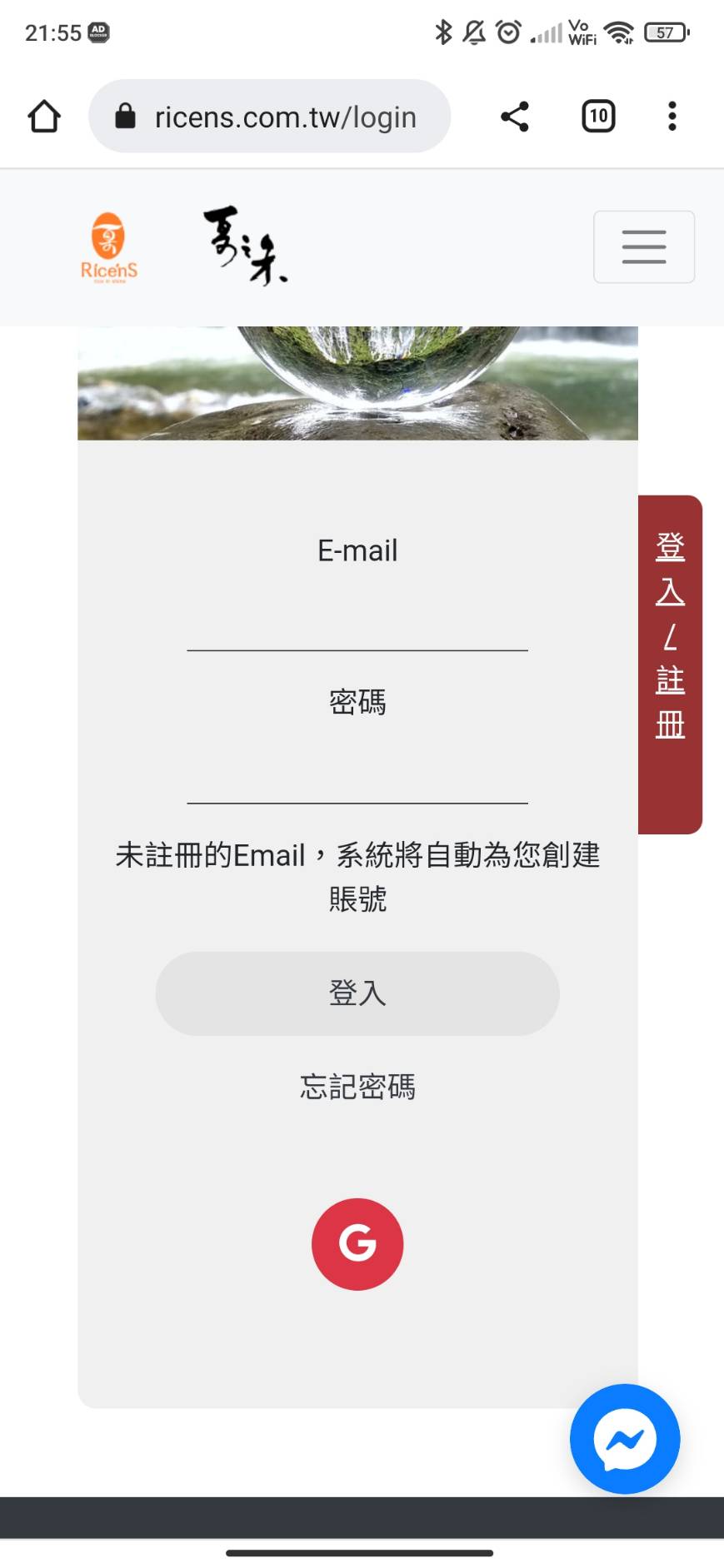Go to the browser home page
Screen dimensions: 724x1568
(44, 117)
